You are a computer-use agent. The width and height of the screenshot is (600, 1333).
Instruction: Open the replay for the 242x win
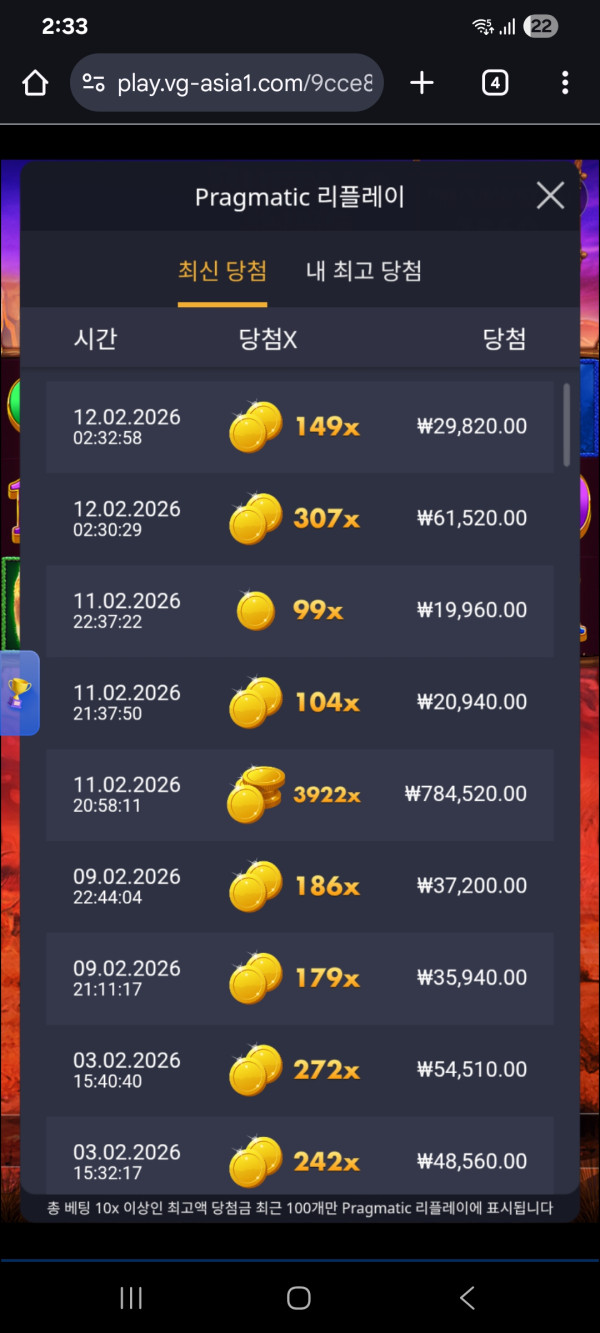coord(300,1160)
